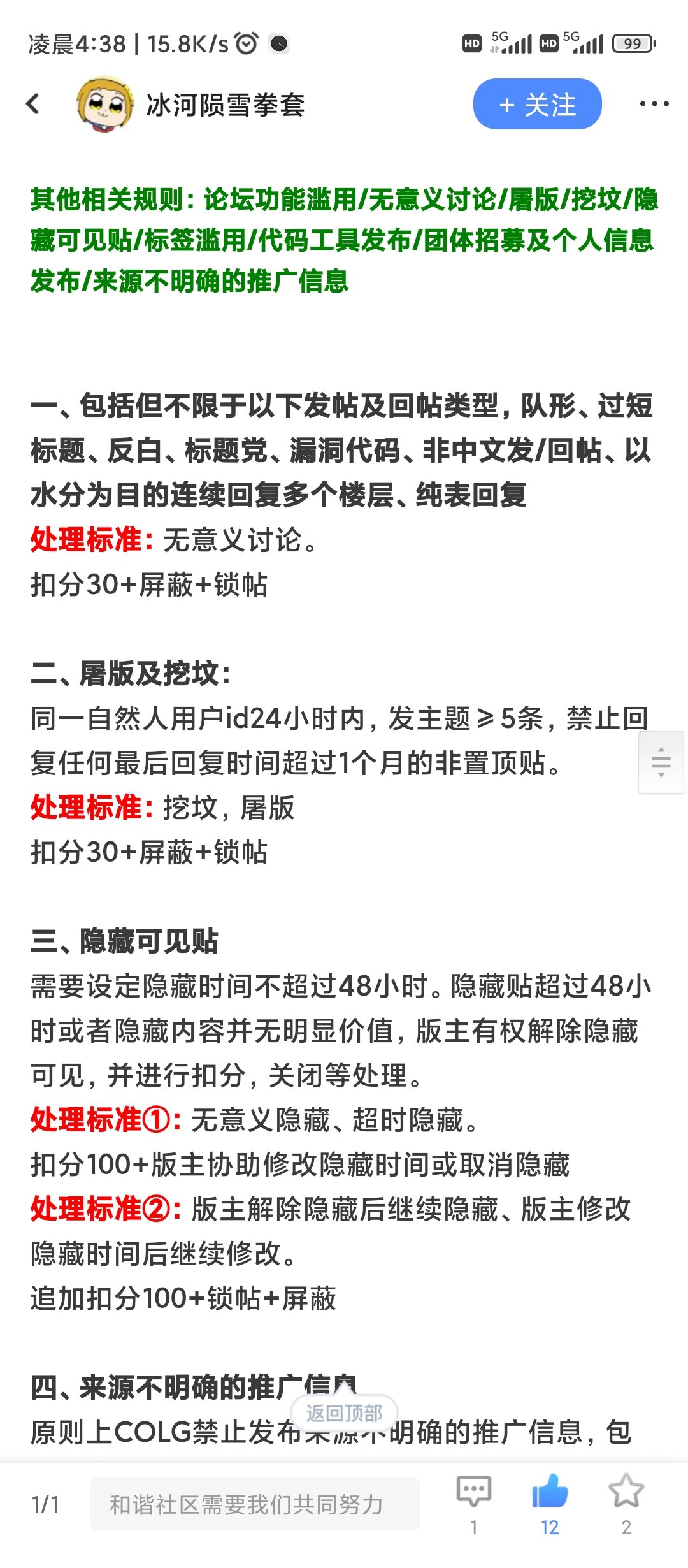Open 冰河陨雪拳套's profile avatar
688x1568 pixels.
(105, 104)
